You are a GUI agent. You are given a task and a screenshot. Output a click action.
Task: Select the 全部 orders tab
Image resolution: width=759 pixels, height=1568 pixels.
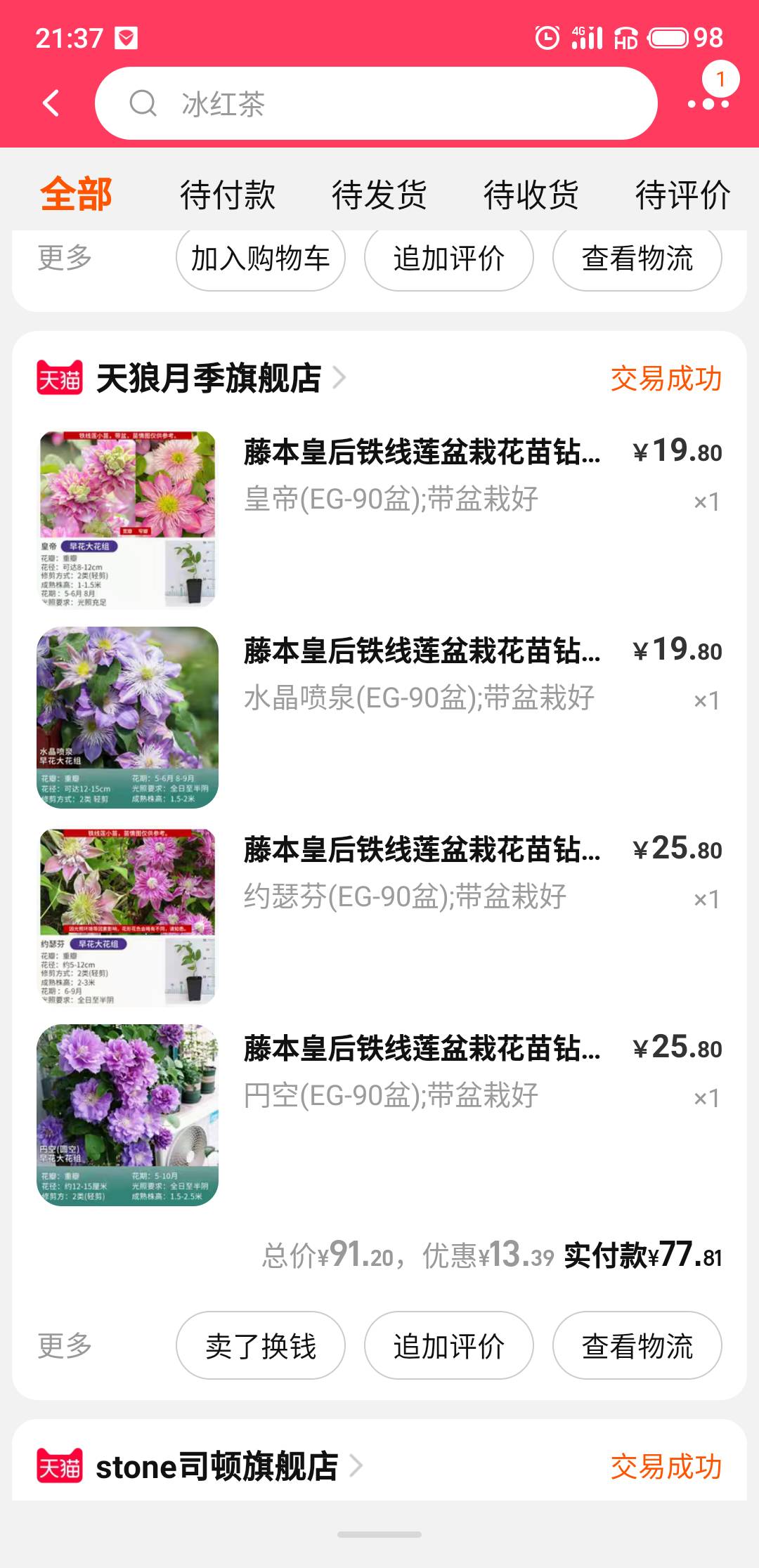(x=76, y=195)
